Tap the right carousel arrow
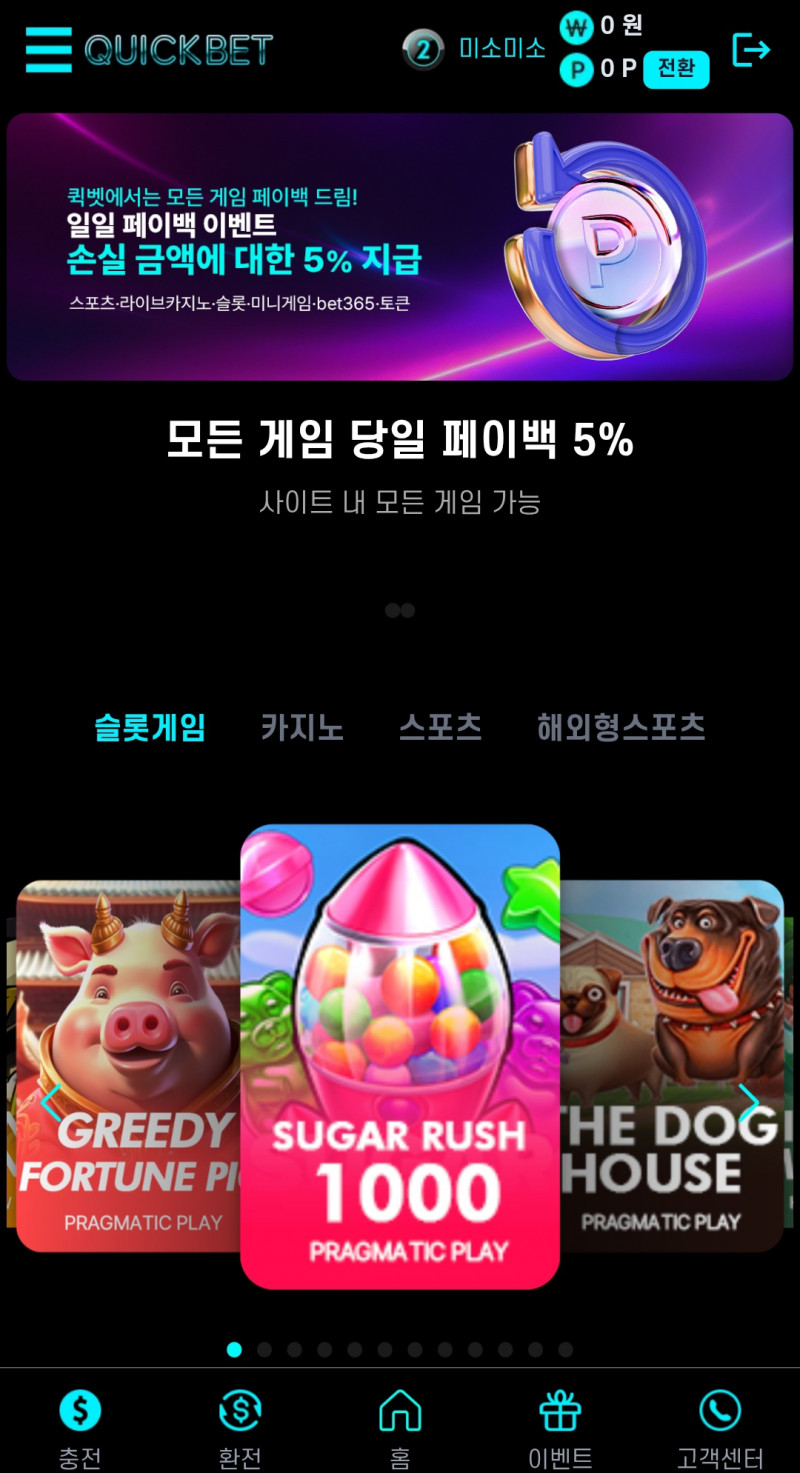Image resolution: width=800 pixels, height=1473 pixels. (x=748, y=1102)
